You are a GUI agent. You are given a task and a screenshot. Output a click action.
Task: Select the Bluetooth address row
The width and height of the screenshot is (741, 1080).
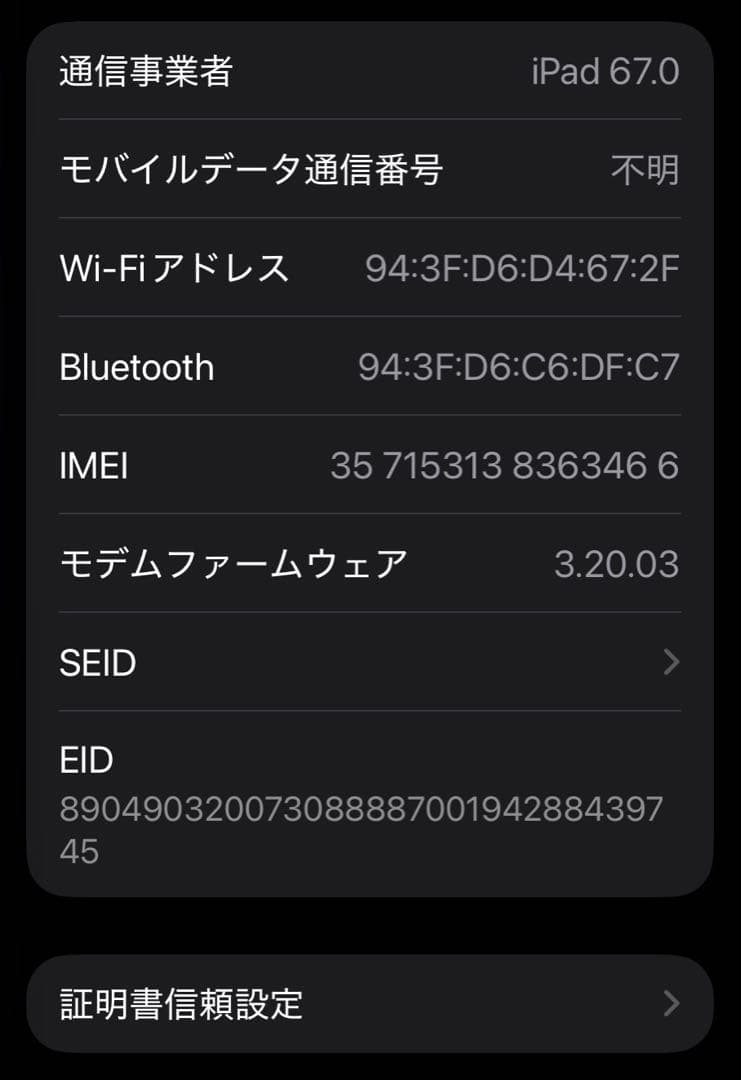370,367
